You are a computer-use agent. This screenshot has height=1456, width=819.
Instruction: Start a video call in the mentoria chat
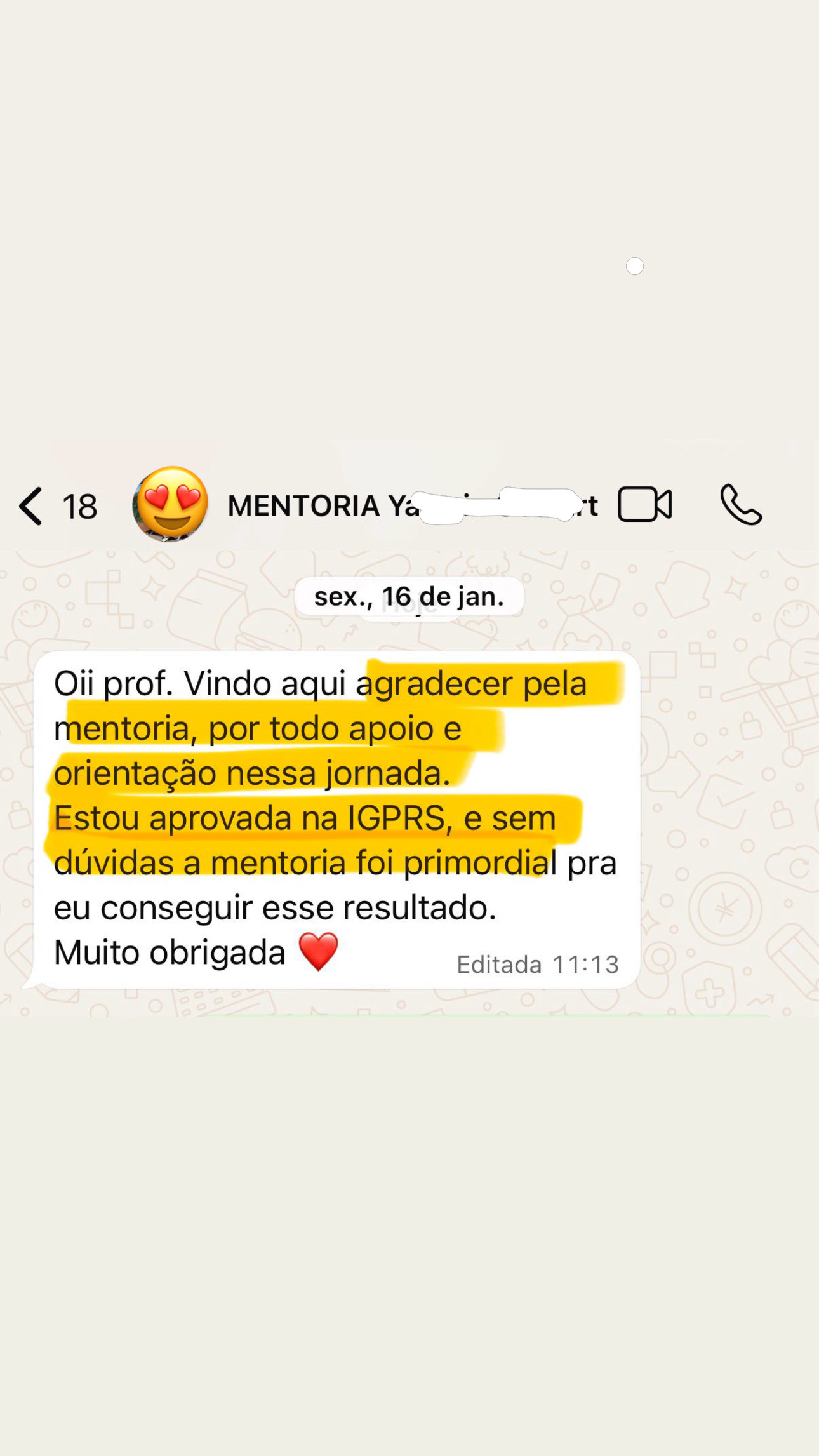pos(644,504)
